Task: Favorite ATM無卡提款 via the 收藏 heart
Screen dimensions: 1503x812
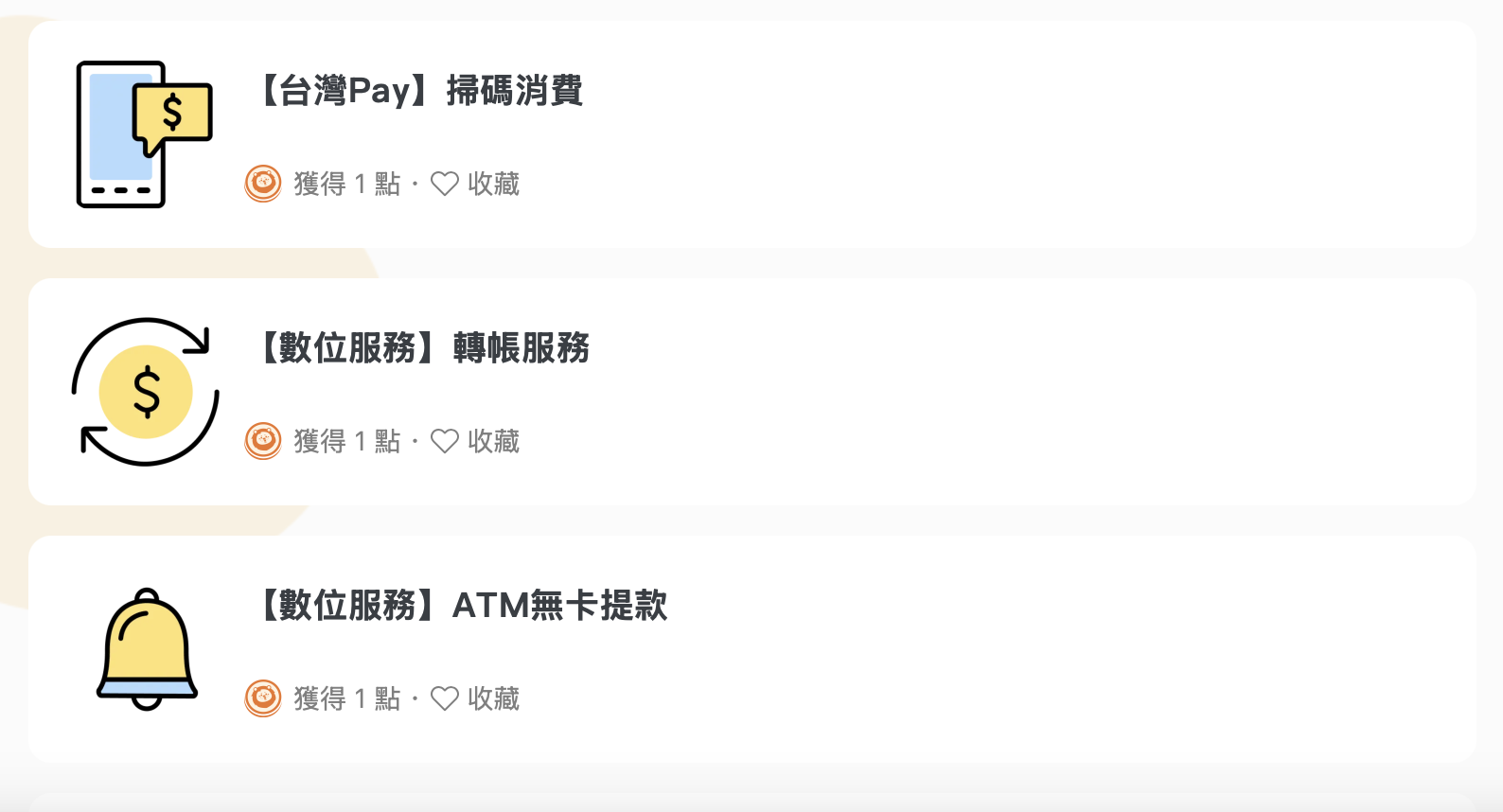Action: point(445,698)
